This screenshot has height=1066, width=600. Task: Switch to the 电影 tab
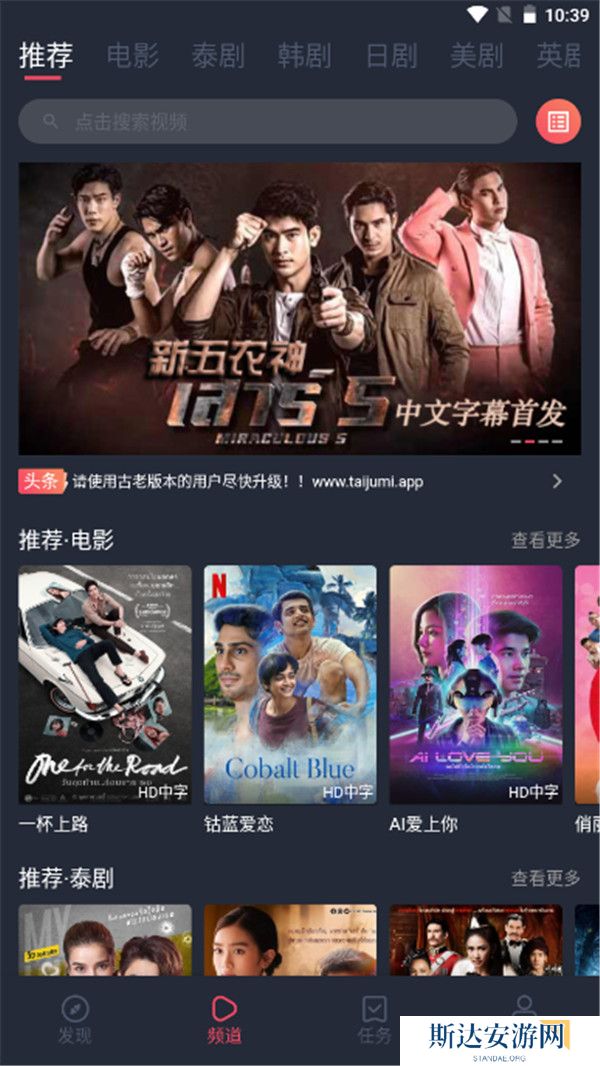132,56
